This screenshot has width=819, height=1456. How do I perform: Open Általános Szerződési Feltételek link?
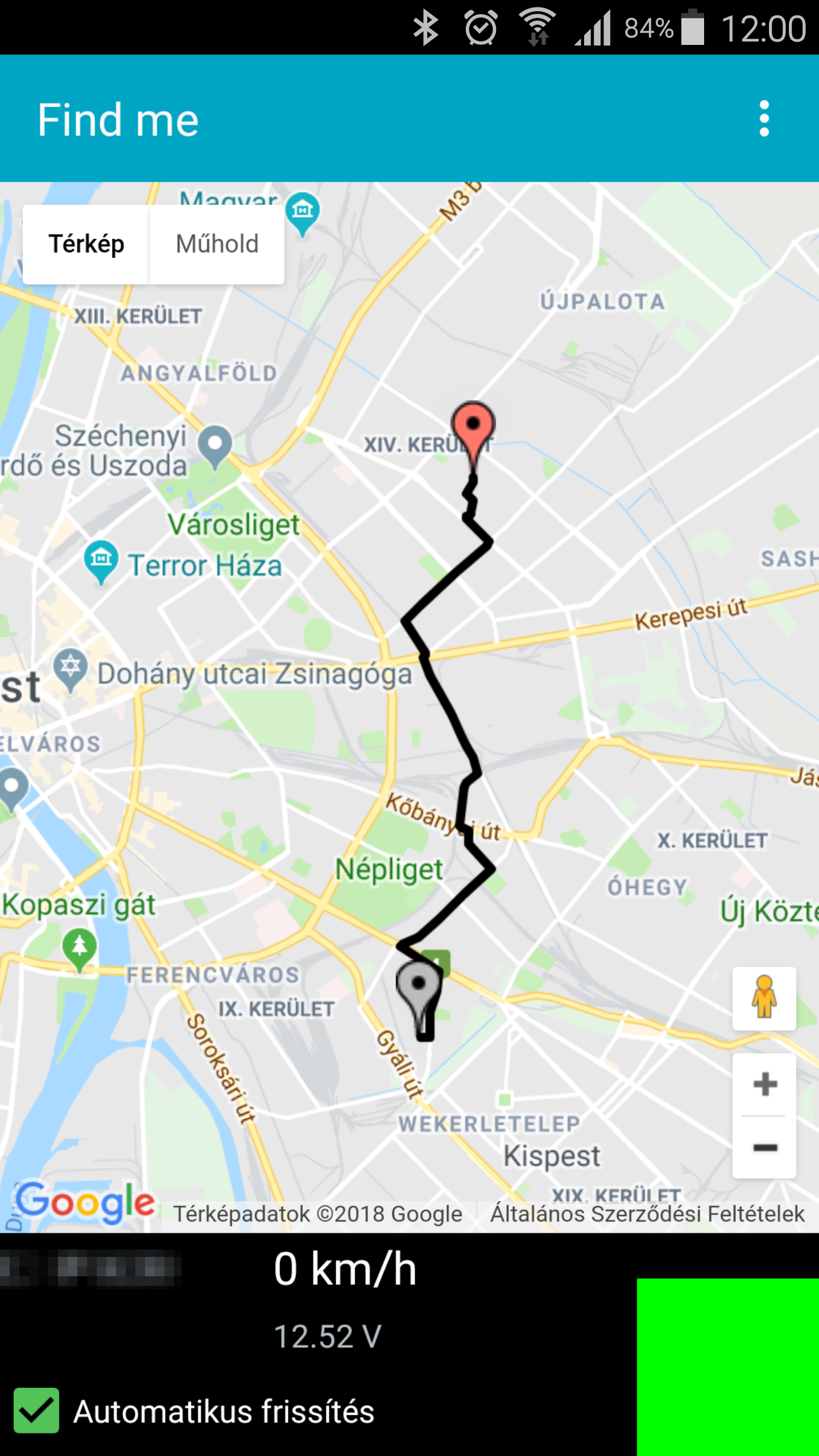tap(647, 1214)
